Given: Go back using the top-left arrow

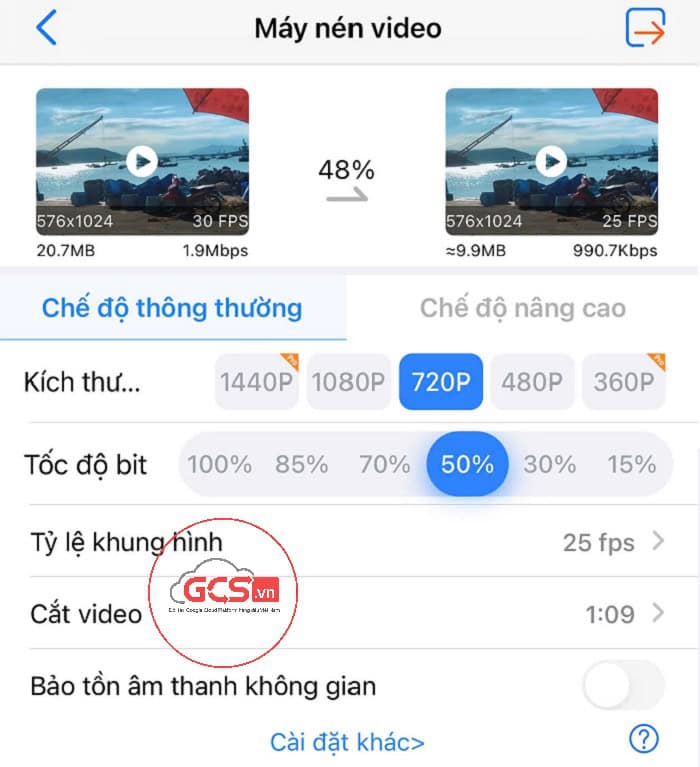Looking at the screenshot, I should pos(46,28).
